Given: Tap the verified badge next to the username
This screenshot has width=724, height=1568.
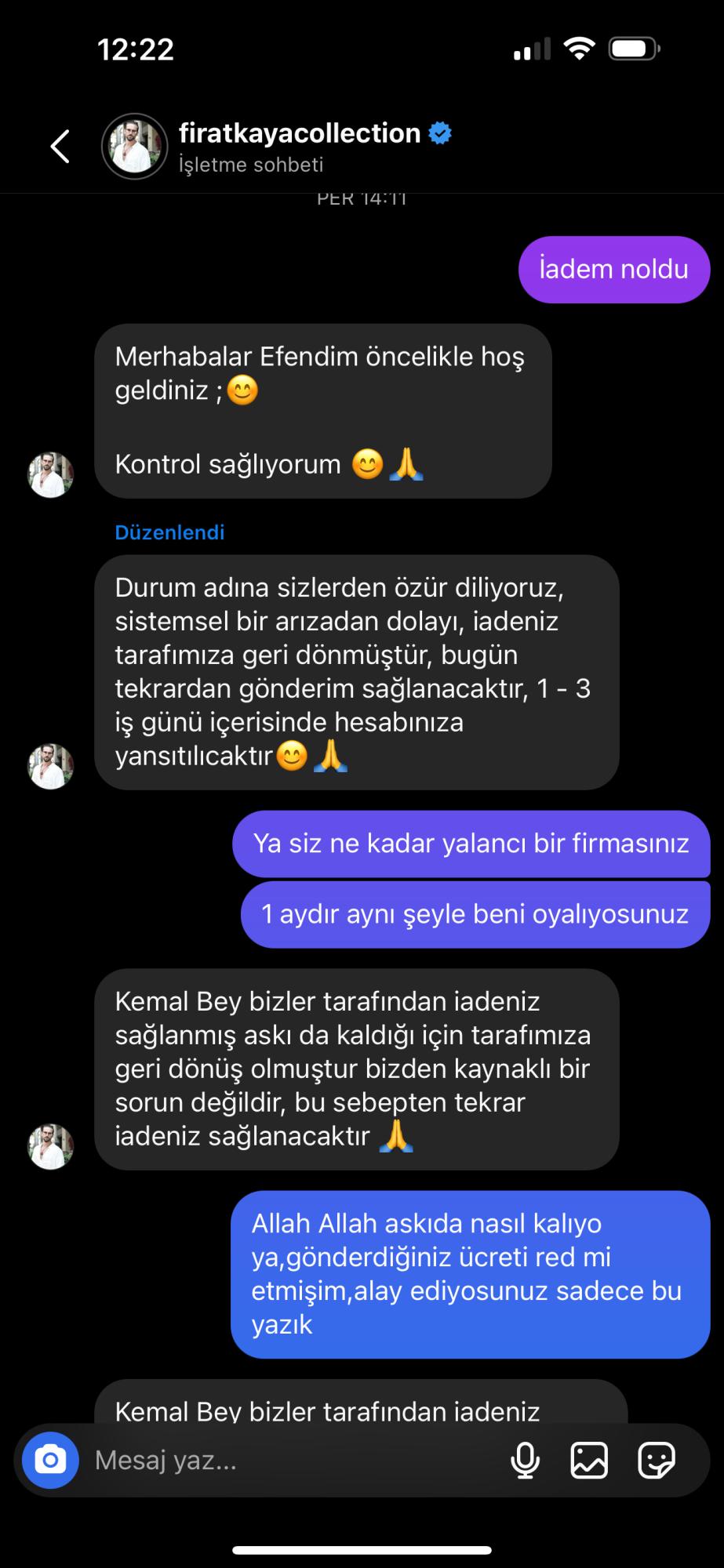Looking at the screenshot, I should point(440,132).
